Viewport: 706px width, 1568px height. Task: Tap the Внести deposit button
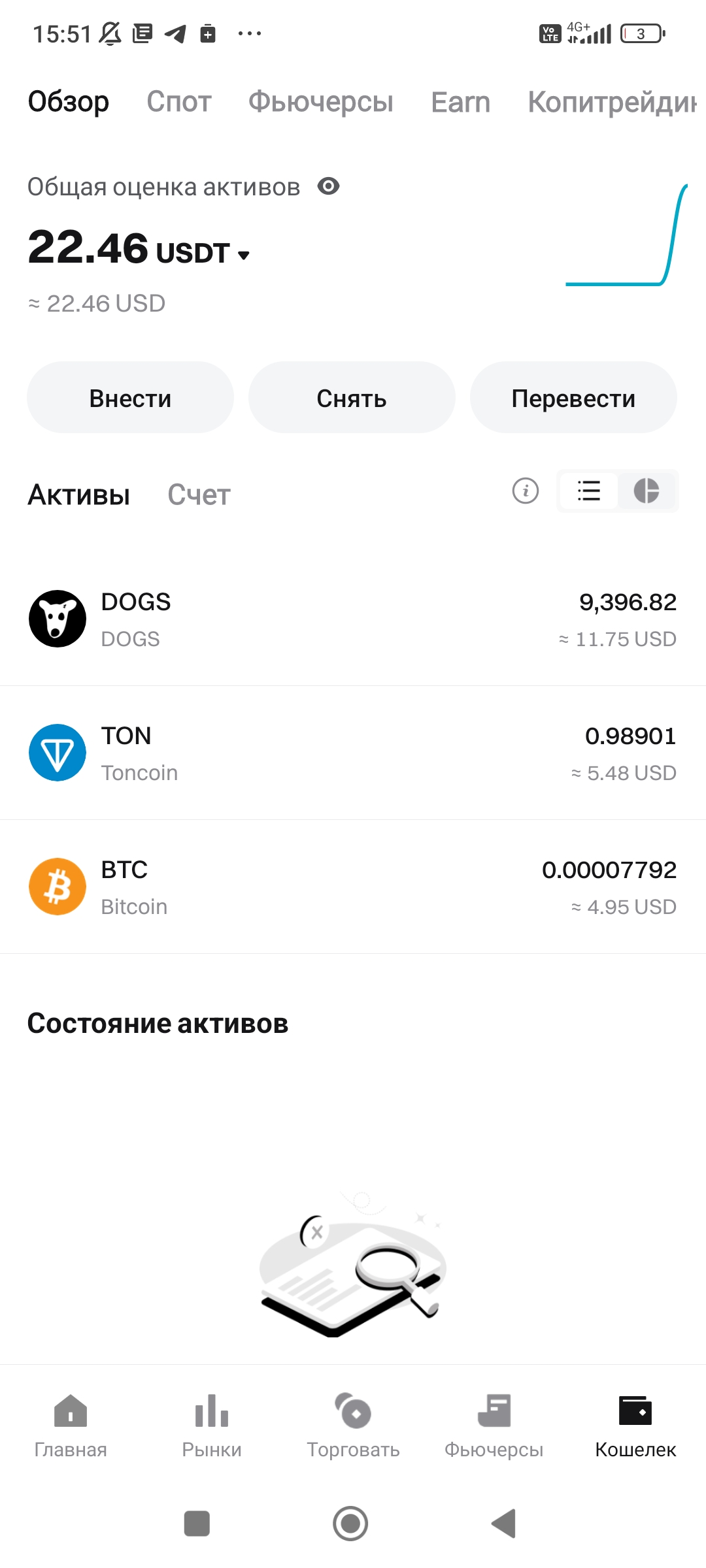(x=130, y=398)
